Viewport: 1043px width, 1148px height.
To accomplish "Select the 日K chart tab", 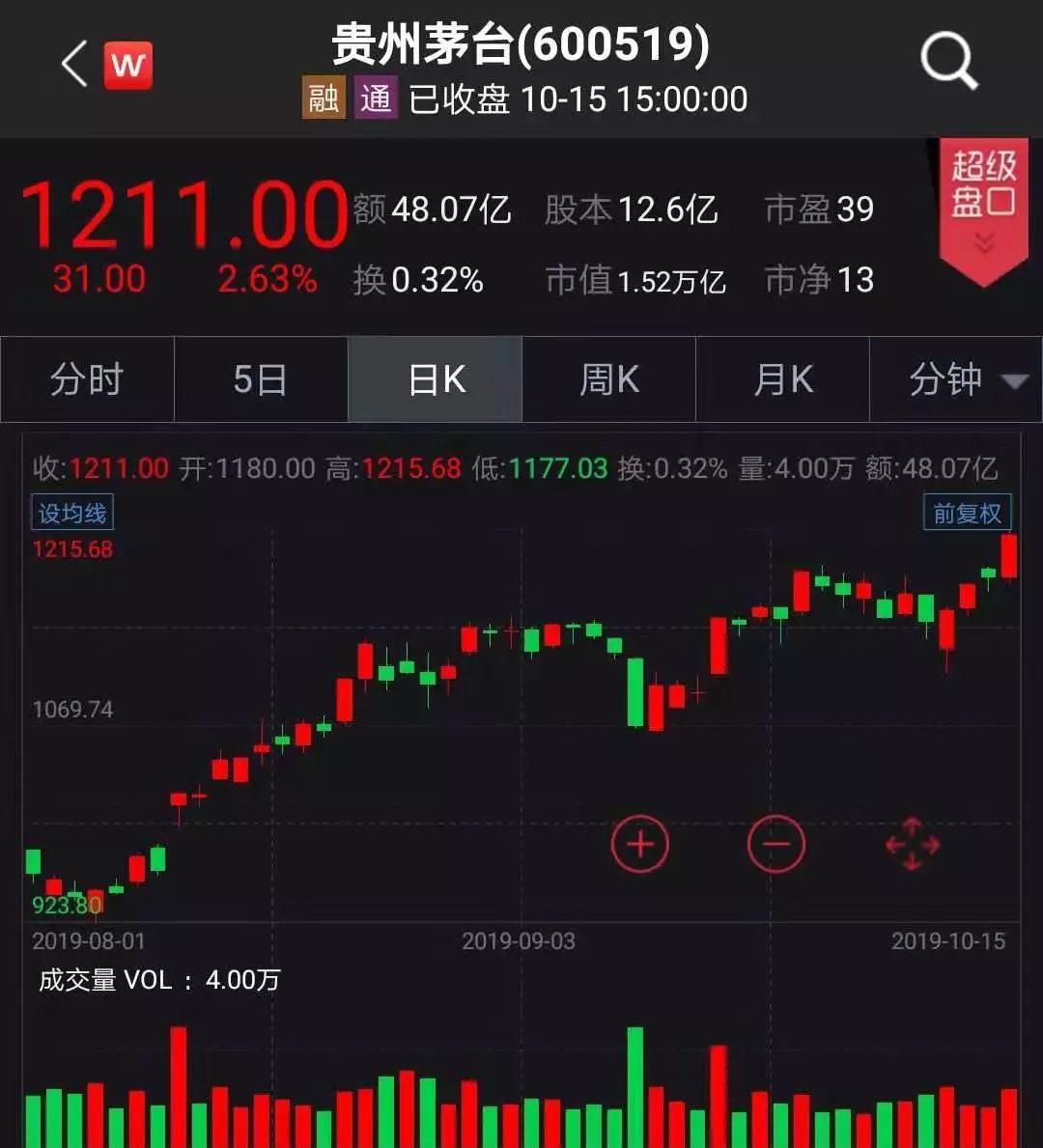I will 436,379.
